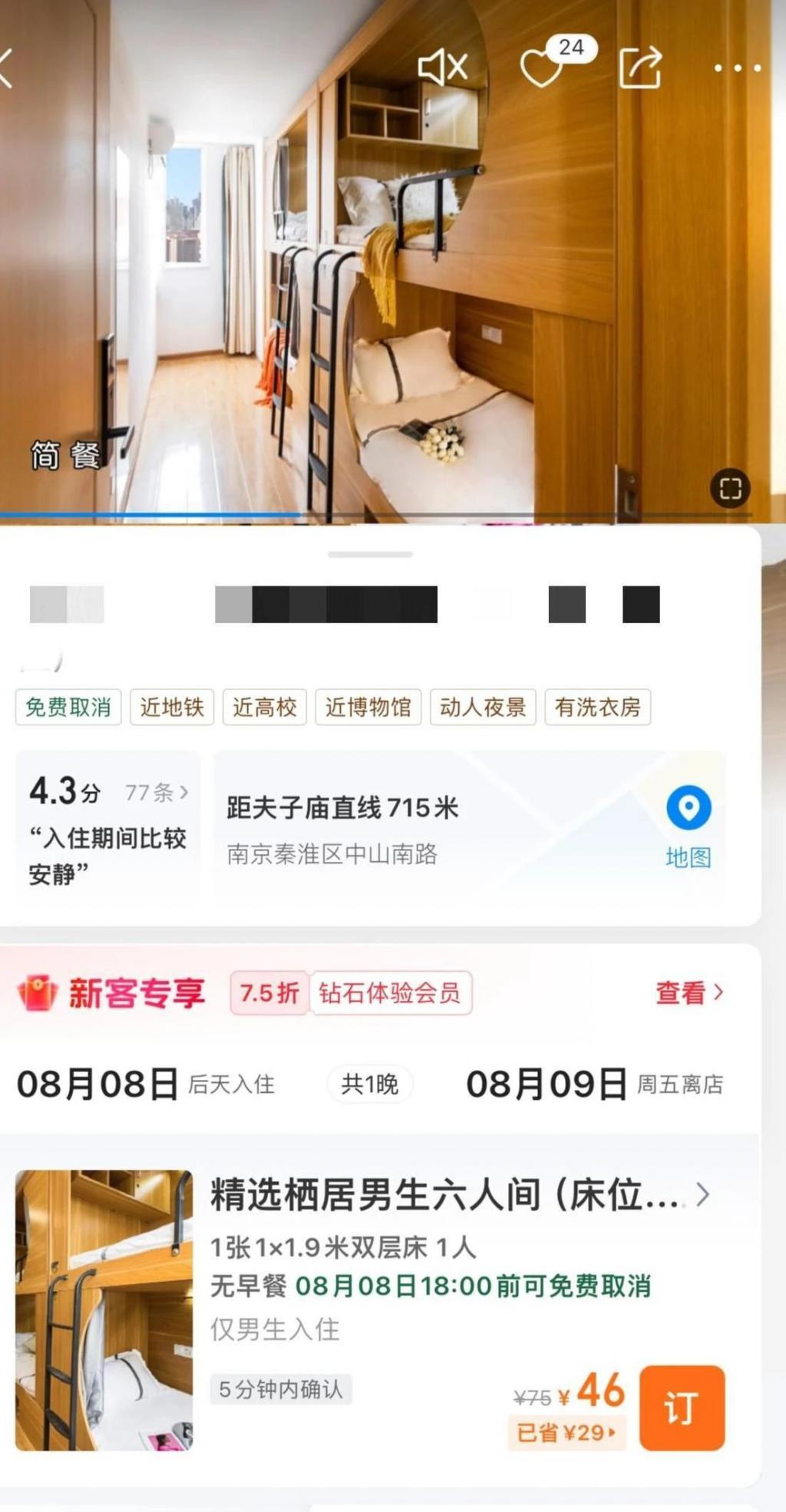Open the 77 reviews rating card

tap(108, 826)
